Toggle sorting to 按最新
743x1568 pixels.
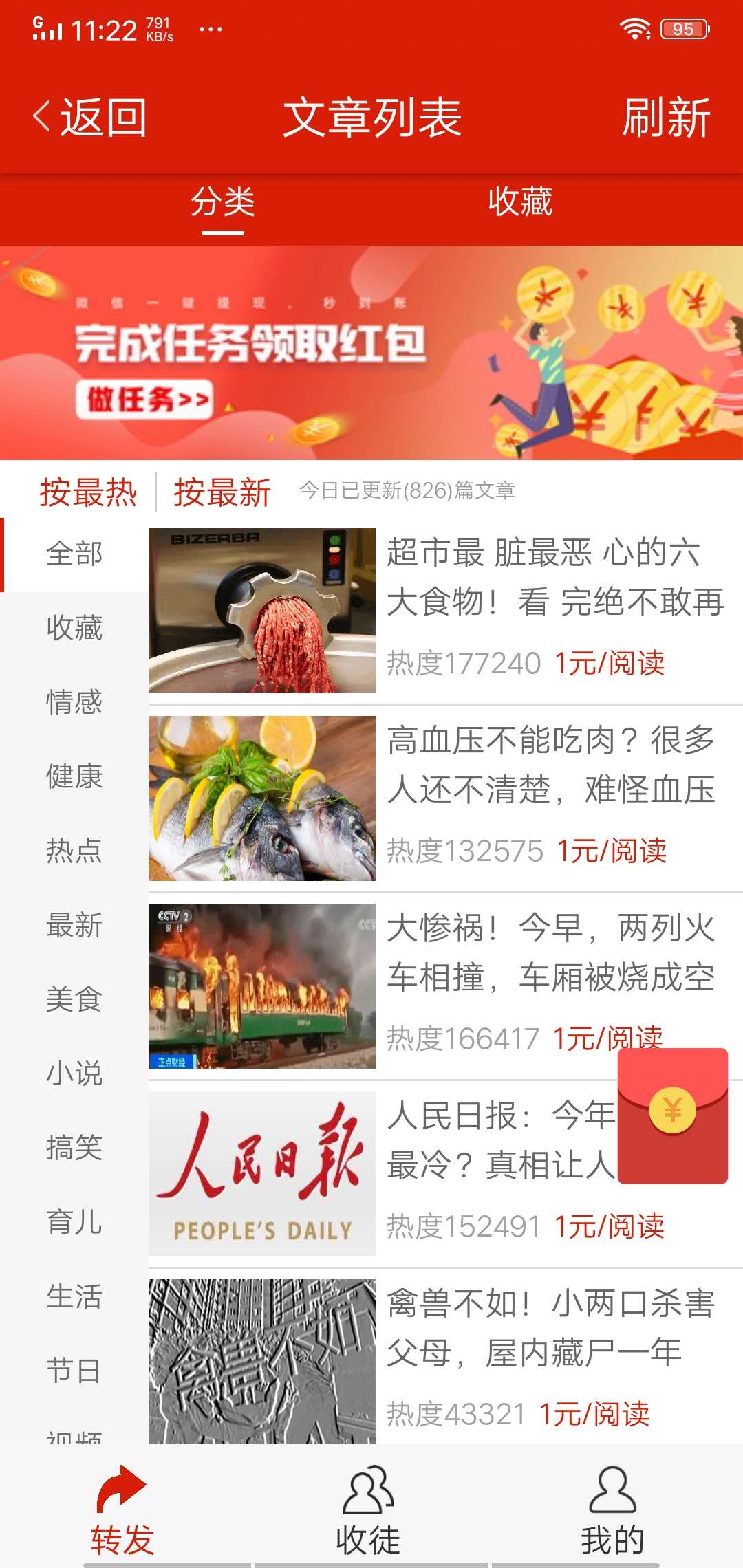point(222,492)
